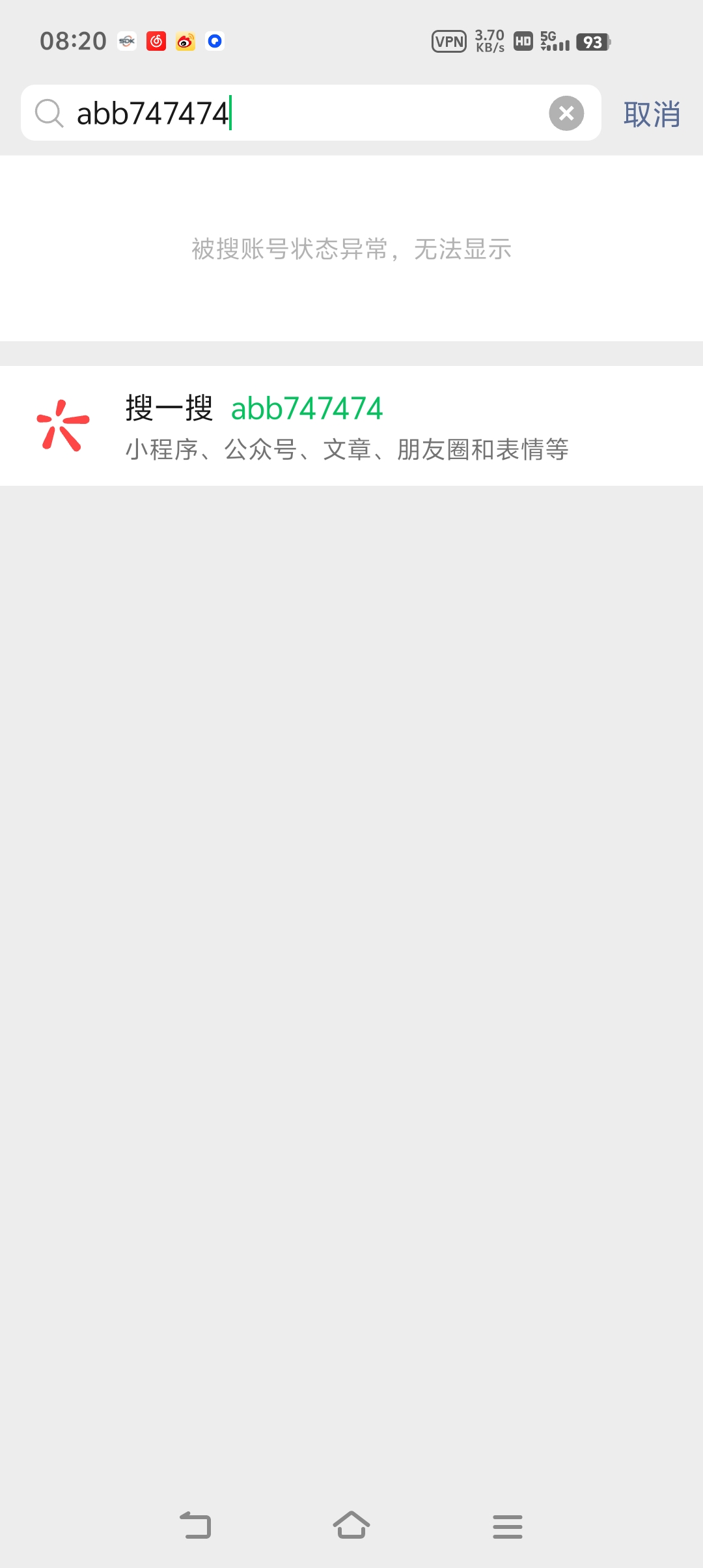Screen dimensions: 703x1568
Task: Return to the home screen
Action: click(351, 1525)
